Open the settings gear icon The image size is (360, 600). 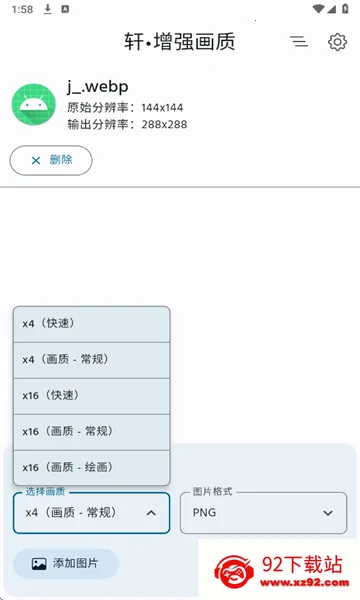pos(337,42)
